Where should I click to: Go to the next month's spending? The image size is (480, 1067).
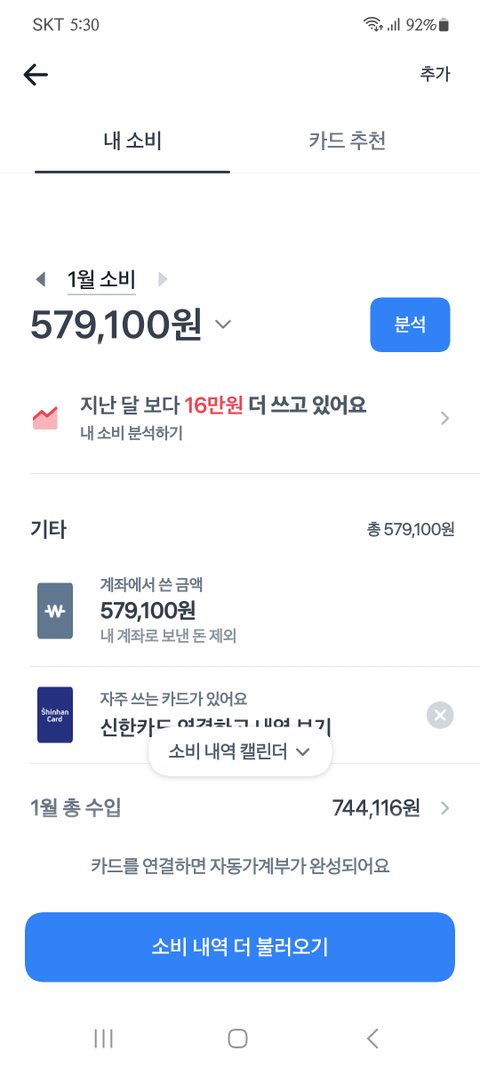162,279
